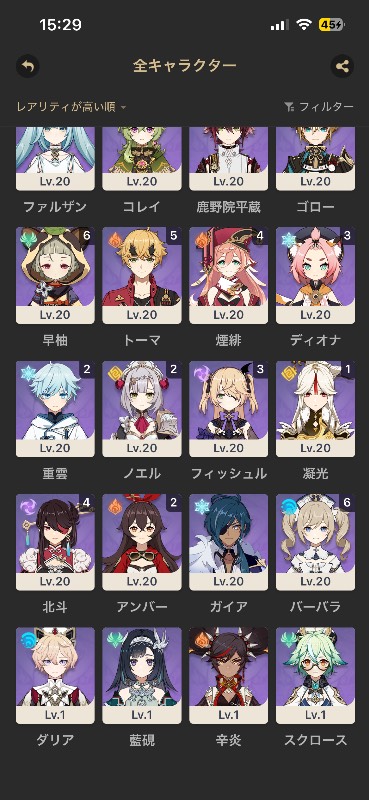This screenshot has width=369, height=800.
Task: Go back using the arrow icon
Action: [x=28, y=66]
